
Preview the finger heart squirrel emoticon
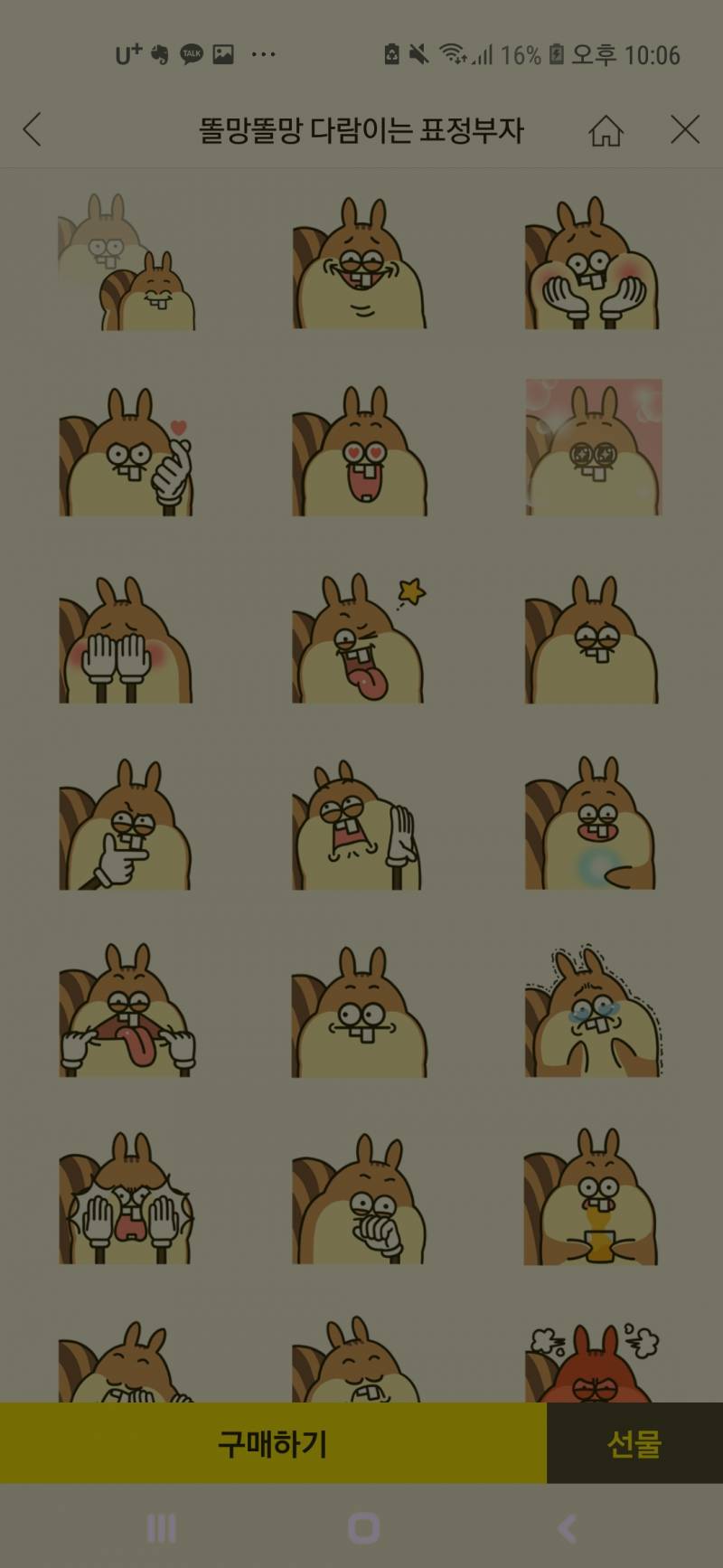coord(127,452)
